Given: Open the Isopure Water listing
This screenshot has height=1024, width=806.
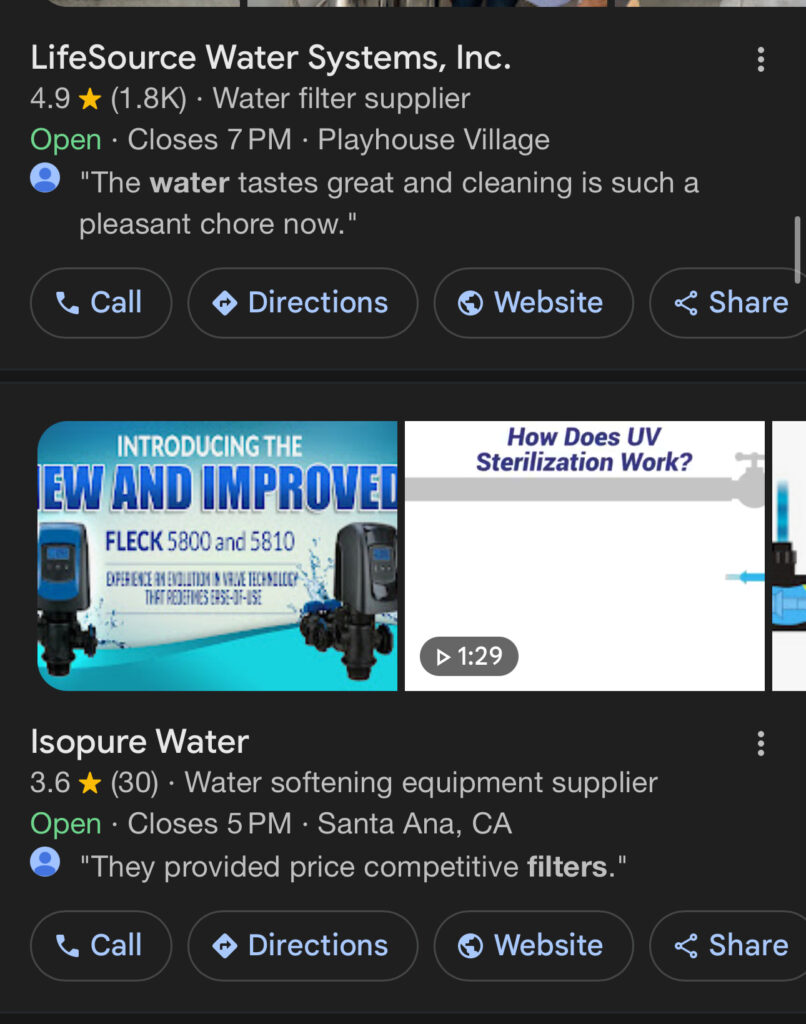Looking at the screenshot, I should (x=139, y=742).
